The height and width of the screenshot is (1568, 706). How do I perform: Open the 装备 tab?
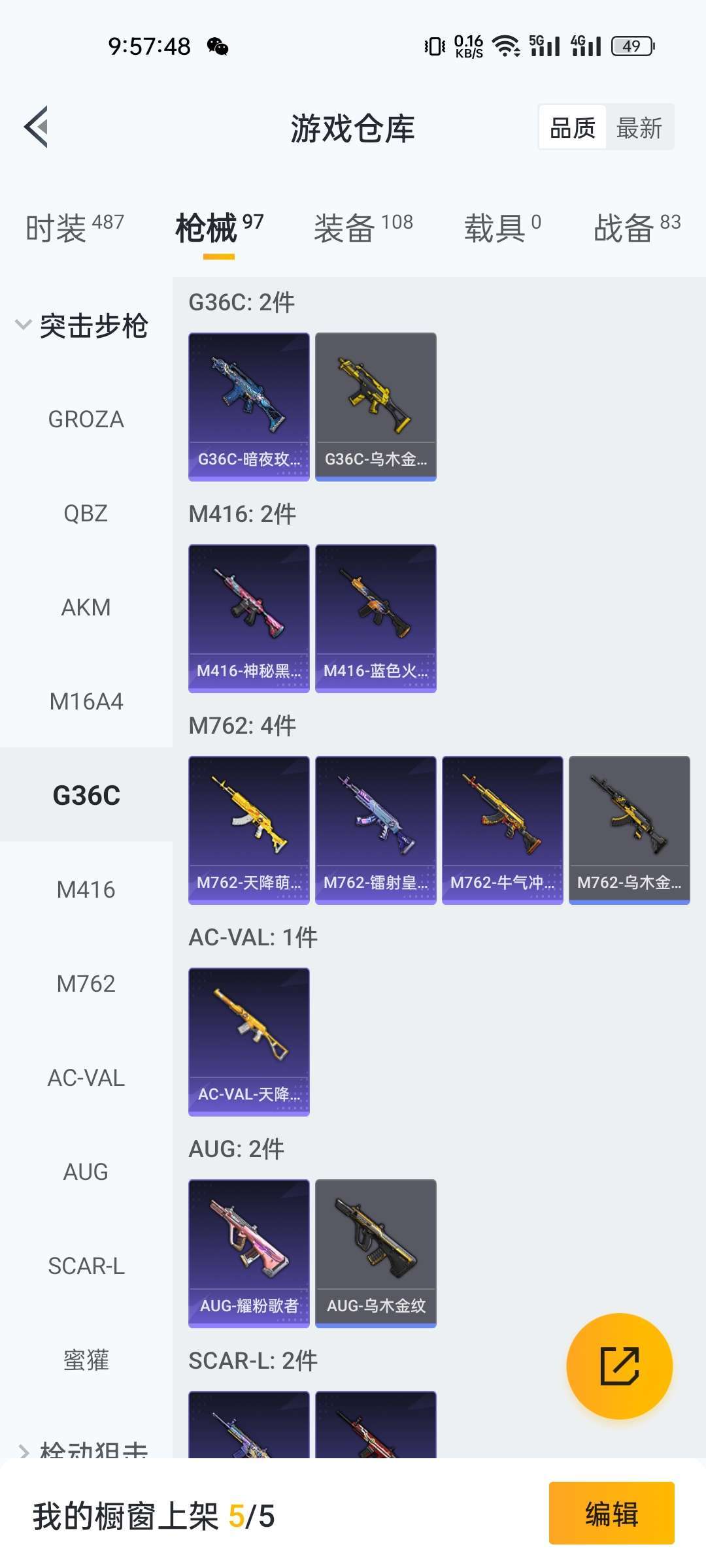click(363, 228)
